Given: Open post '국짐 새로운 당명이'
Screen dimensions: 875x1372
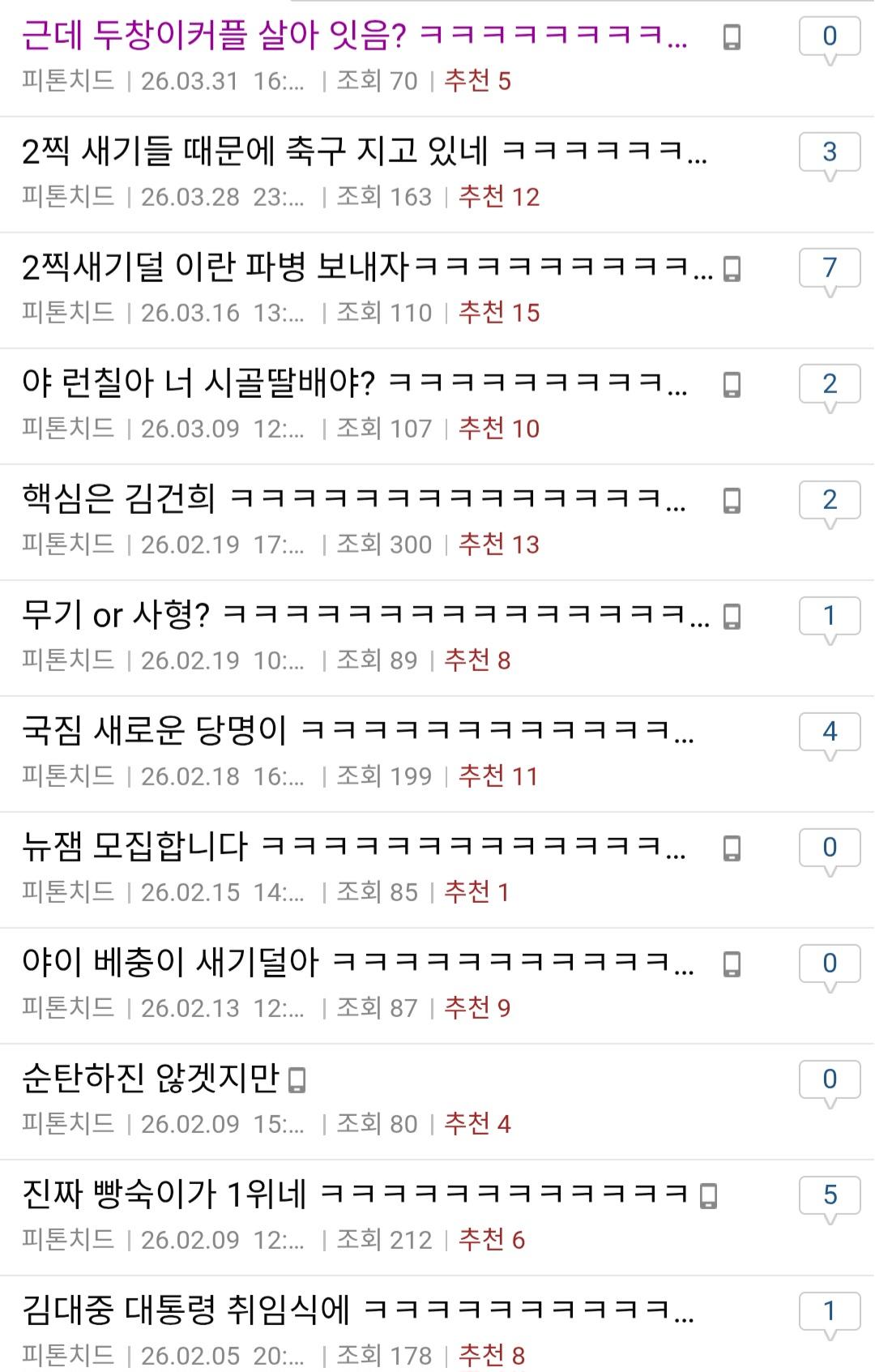Looking at the screenshot, I should pos(357,731).
